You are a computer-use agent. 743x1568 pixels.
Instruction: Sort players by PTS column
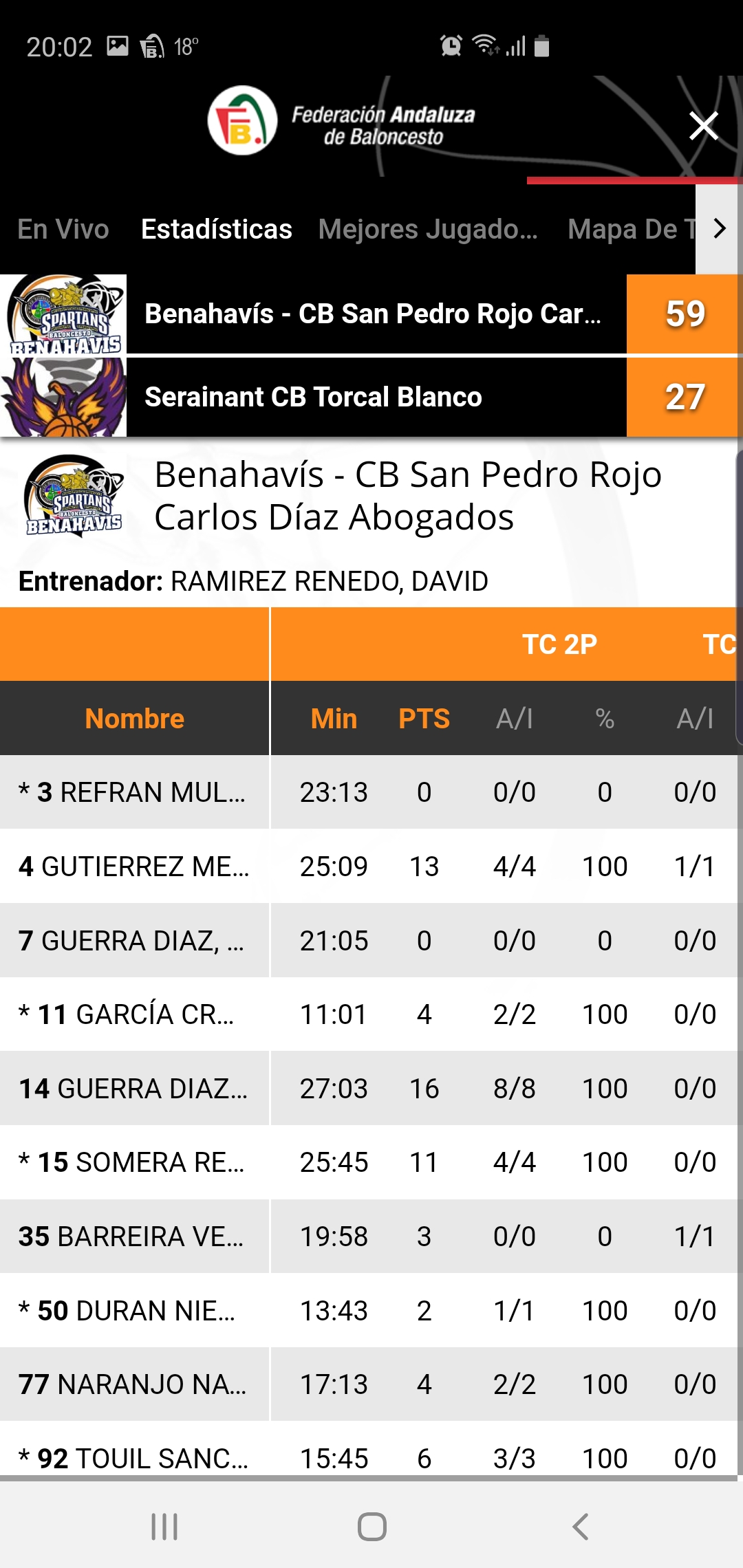pyautogui.click(x=424, y=719)
